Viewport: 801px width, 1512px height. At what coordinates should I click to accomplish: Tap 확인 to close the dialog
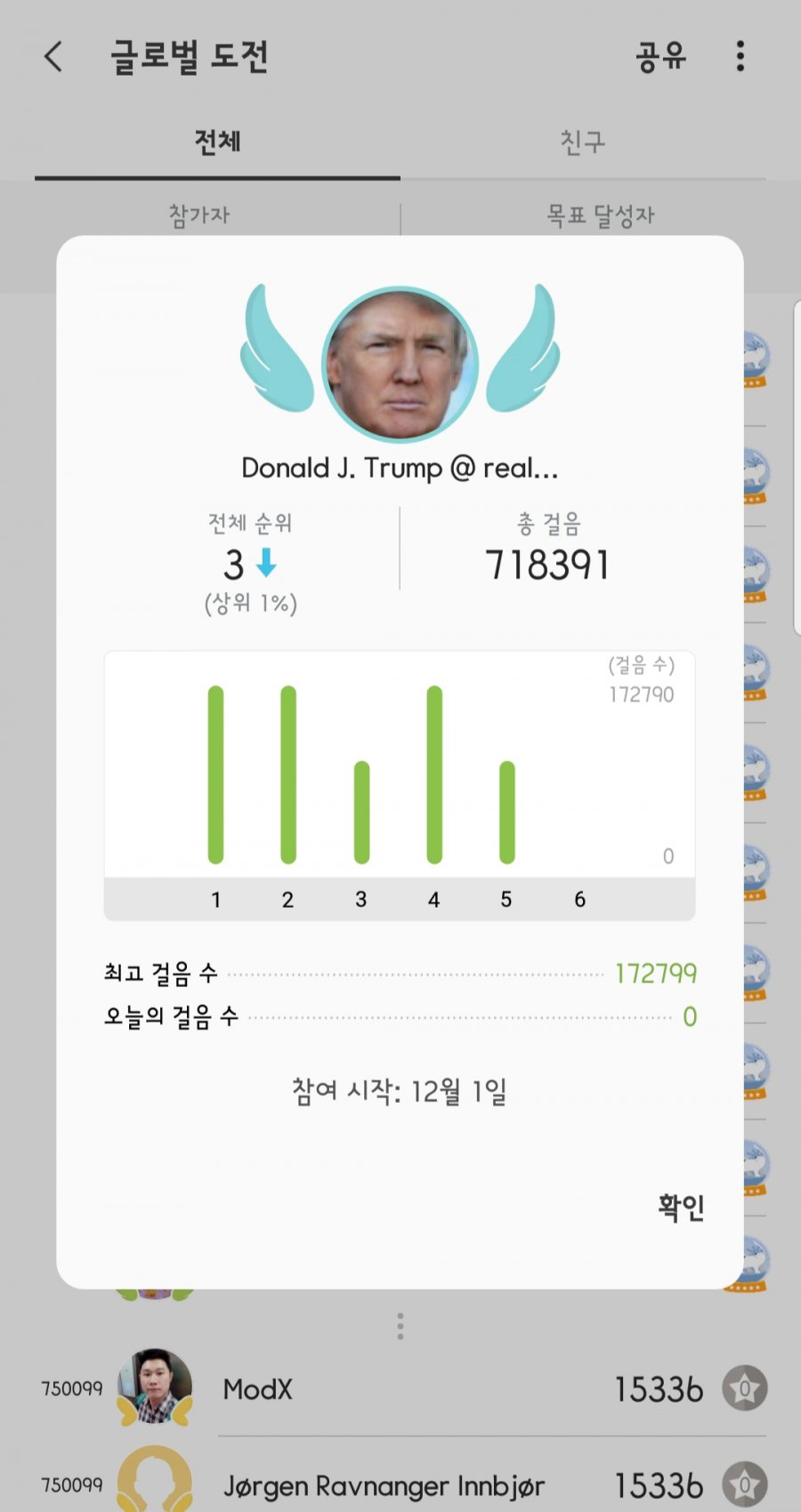coord(681,1207)
